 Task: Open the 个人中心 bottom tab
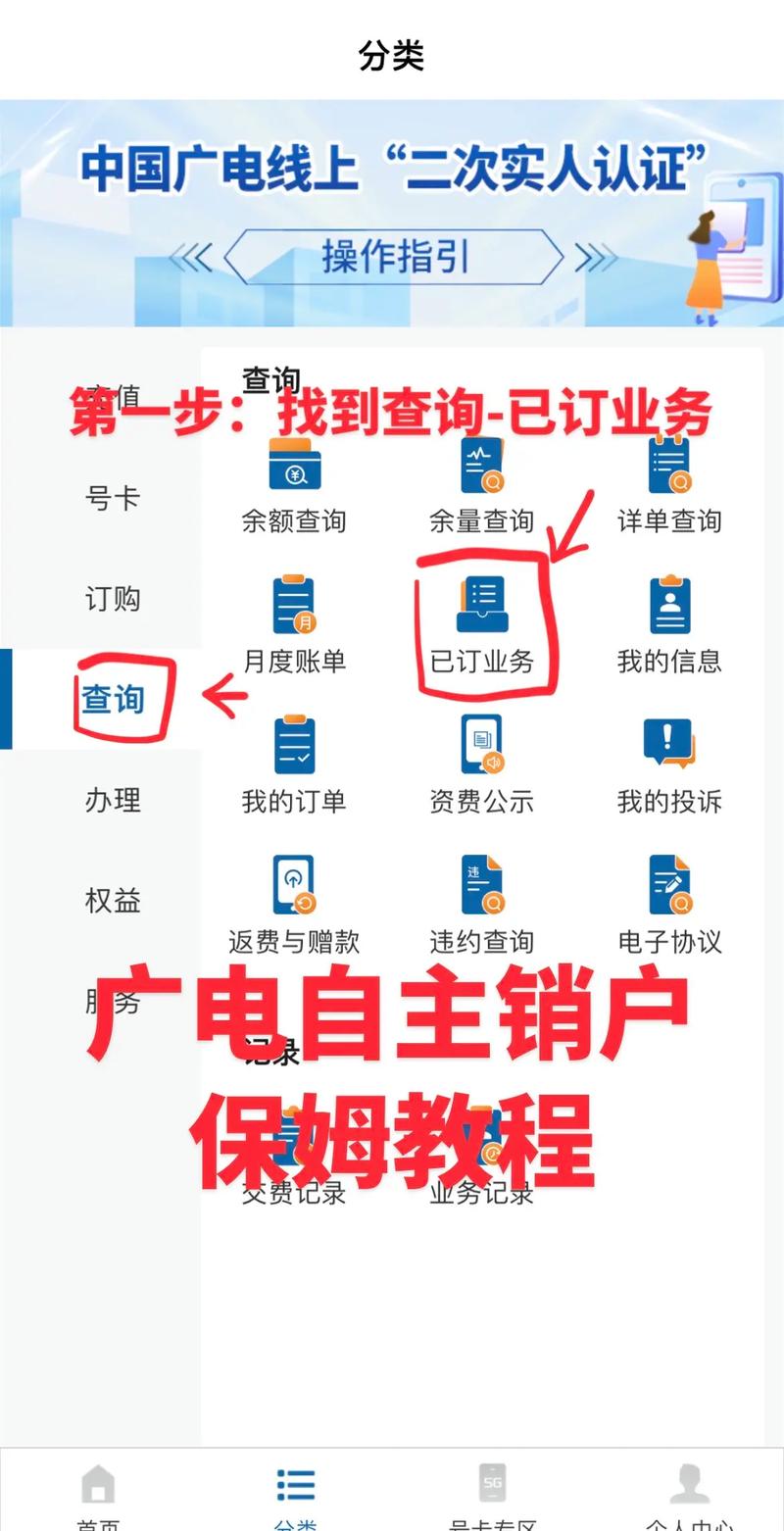(x=689, y=1495)
